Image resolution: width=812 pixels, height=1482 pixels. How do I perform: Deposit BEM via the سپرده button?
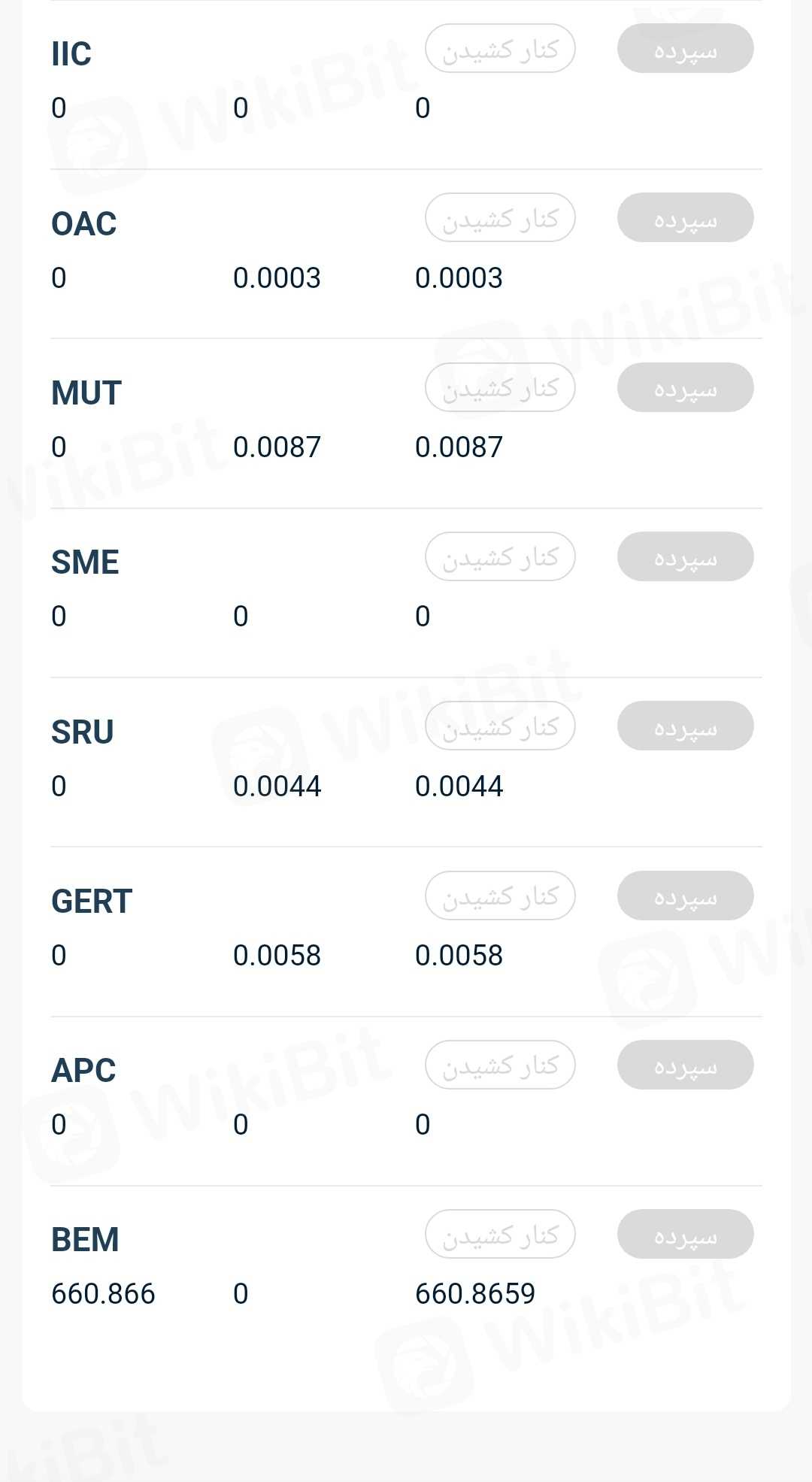[x=685, y=1235]
